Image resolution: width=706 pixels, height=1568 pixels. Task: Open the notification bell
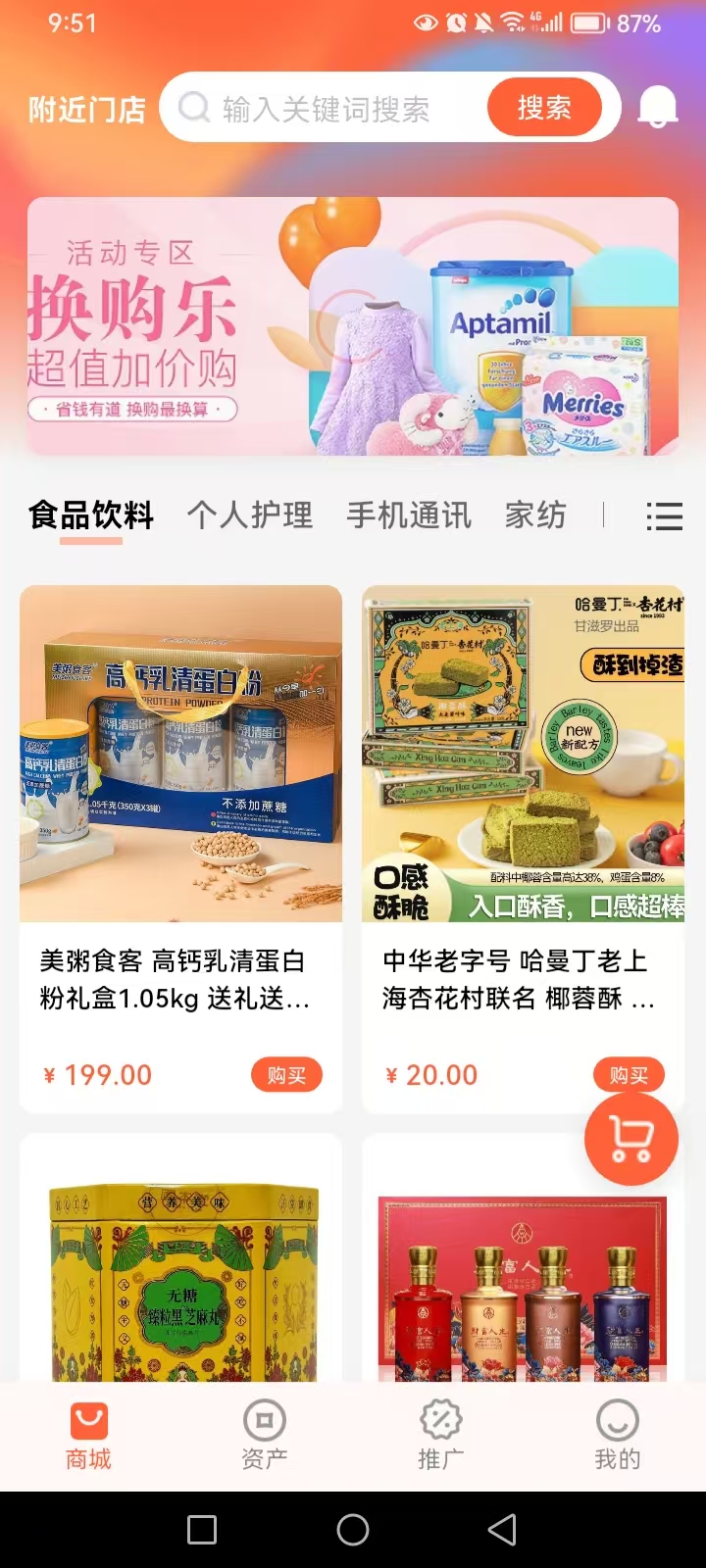coord(657,108)
